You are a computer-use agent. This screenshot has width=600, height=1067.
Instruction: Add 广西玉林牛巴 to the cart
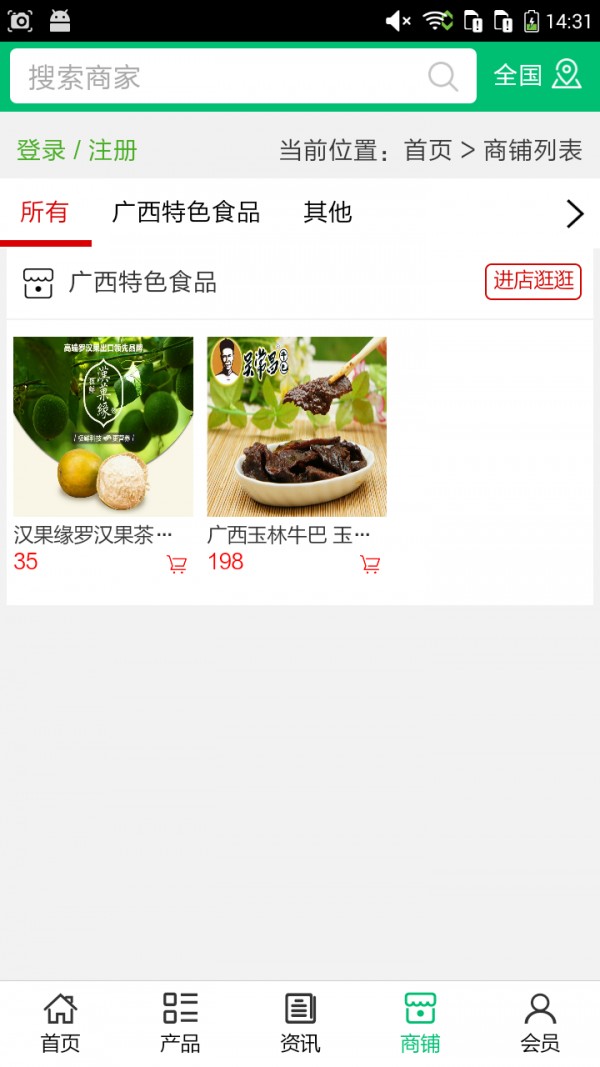pos(370,564)
